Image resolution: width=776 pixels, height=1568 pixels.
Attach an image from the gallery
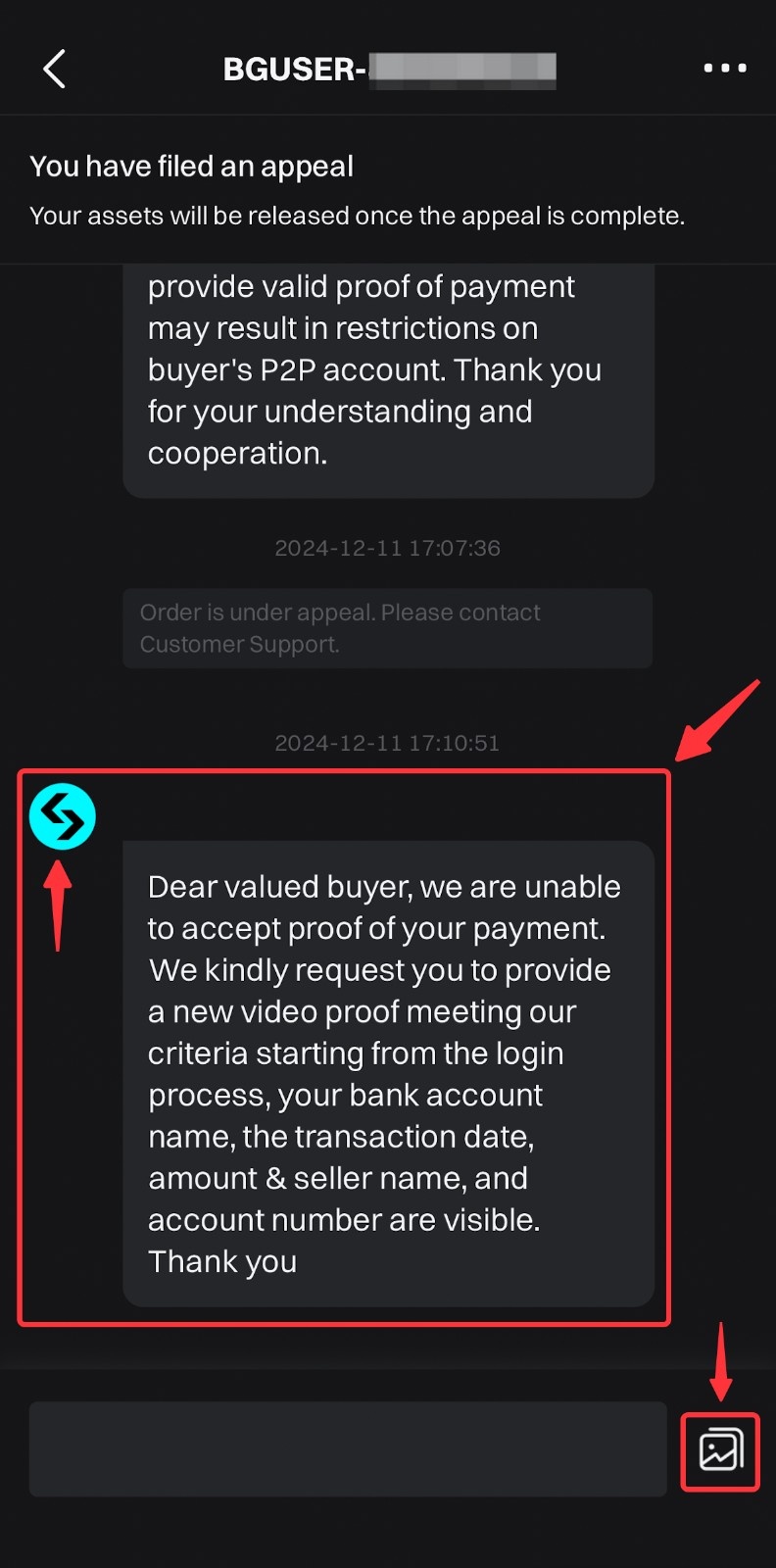tap(721, 1451)
